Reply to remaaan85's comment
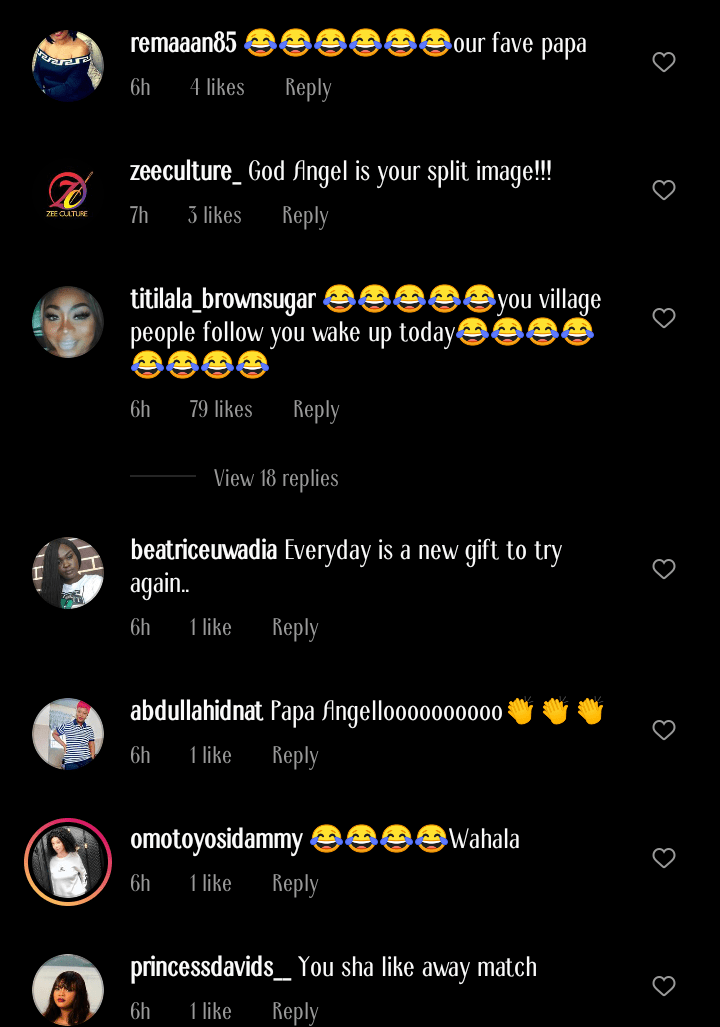Image resolution: width=720 pixels, height=1027 pixels. (x=308, y=88)
